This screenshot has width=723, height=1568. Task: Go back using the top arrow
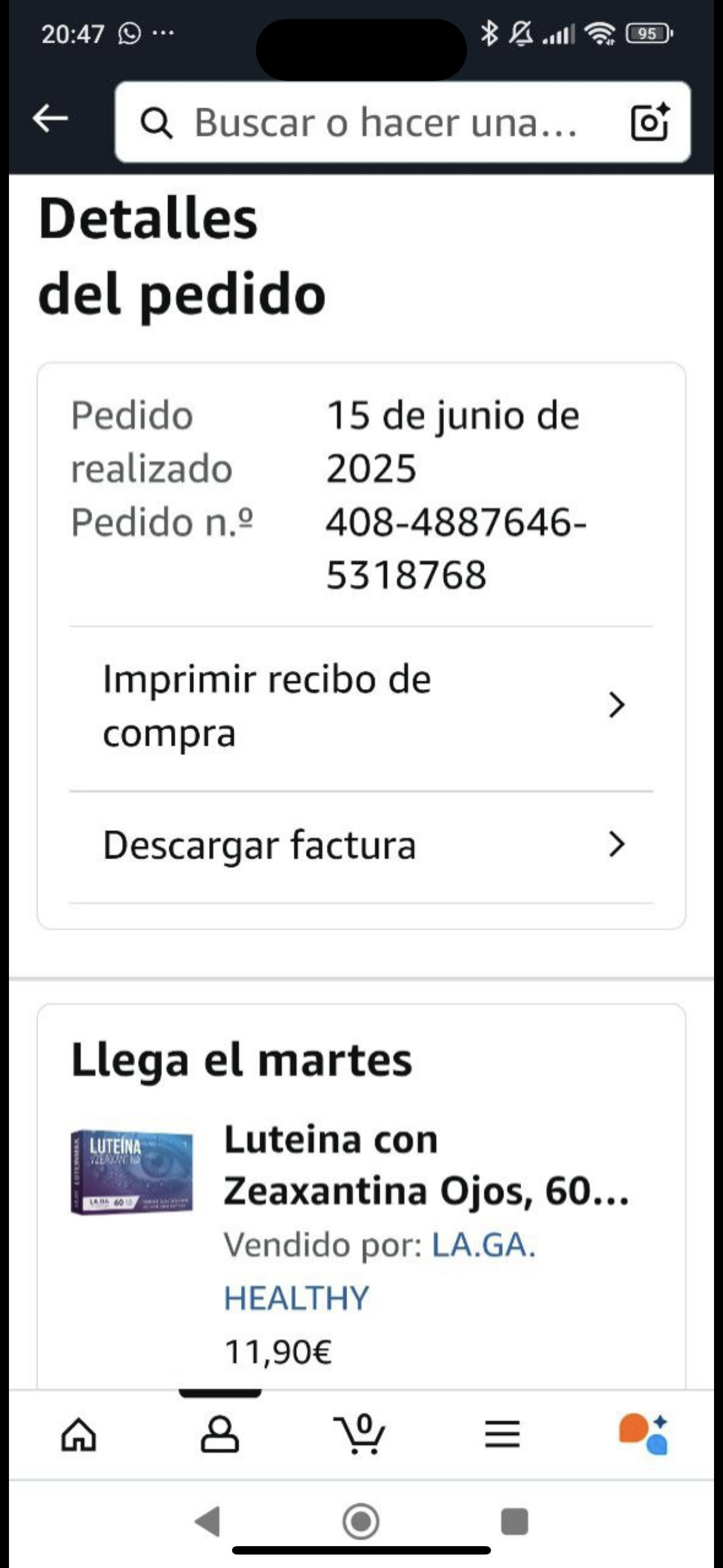click(50, 118)
